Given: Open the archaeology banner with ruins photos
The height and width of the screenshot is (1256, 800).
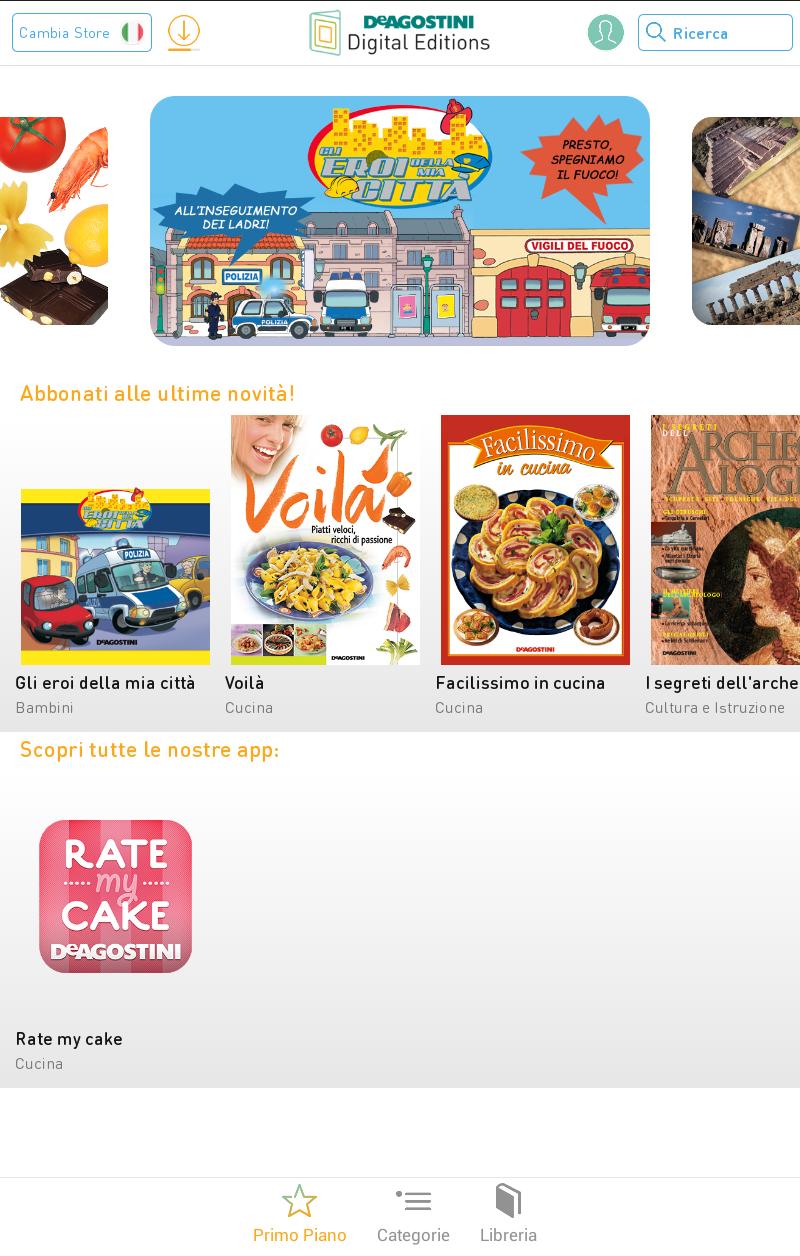Looking at the screenshot, I should coord(746,221).
